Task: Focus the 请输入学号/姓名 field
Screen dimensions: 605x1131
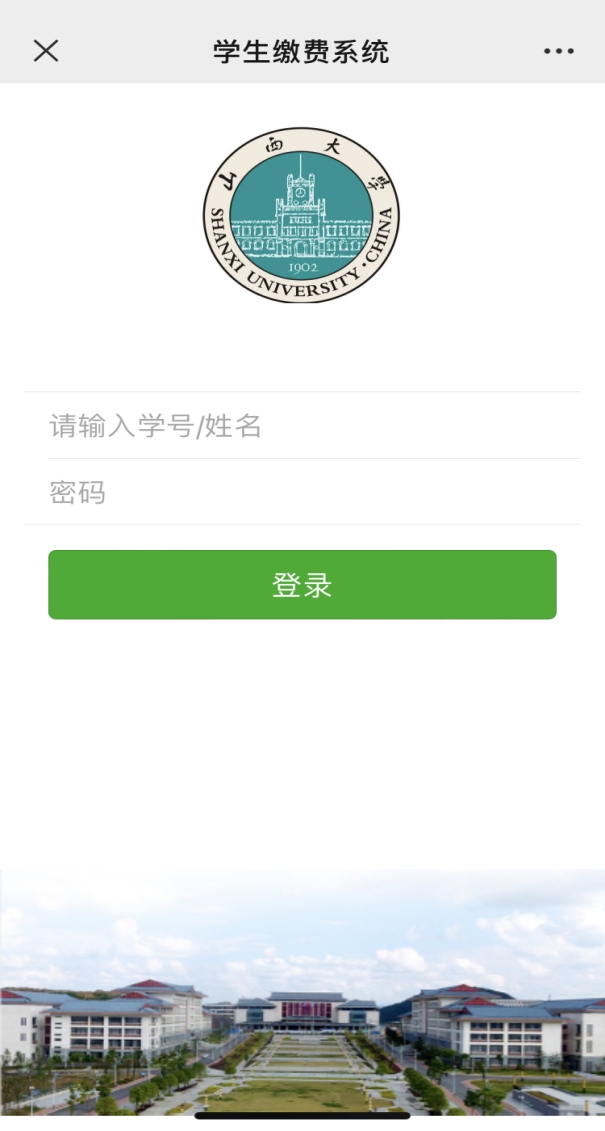Action: pos(302,426)
